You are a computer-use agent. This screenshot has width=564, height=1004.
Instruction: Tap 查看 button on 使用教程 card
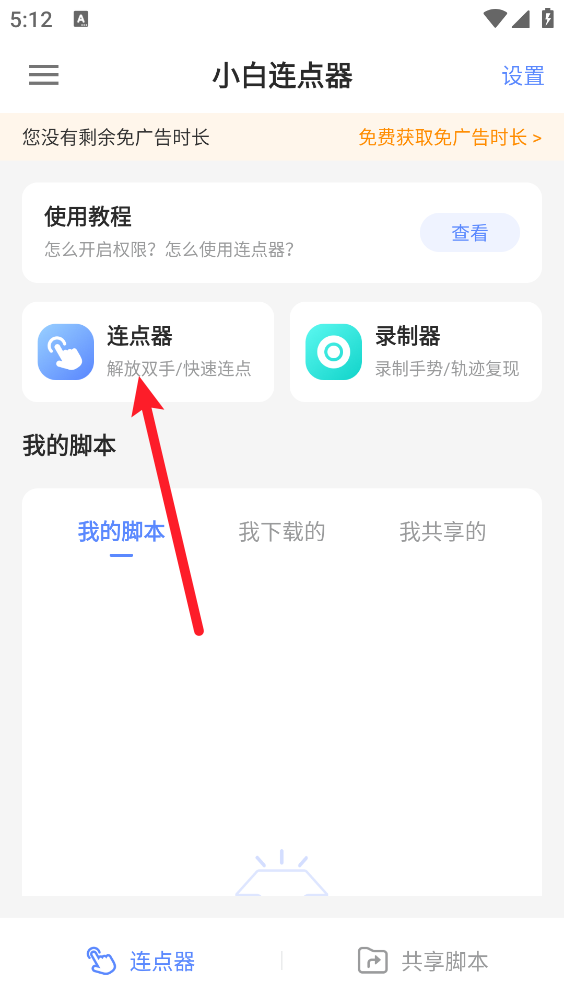pyautogui.click(x=469, y=232)
